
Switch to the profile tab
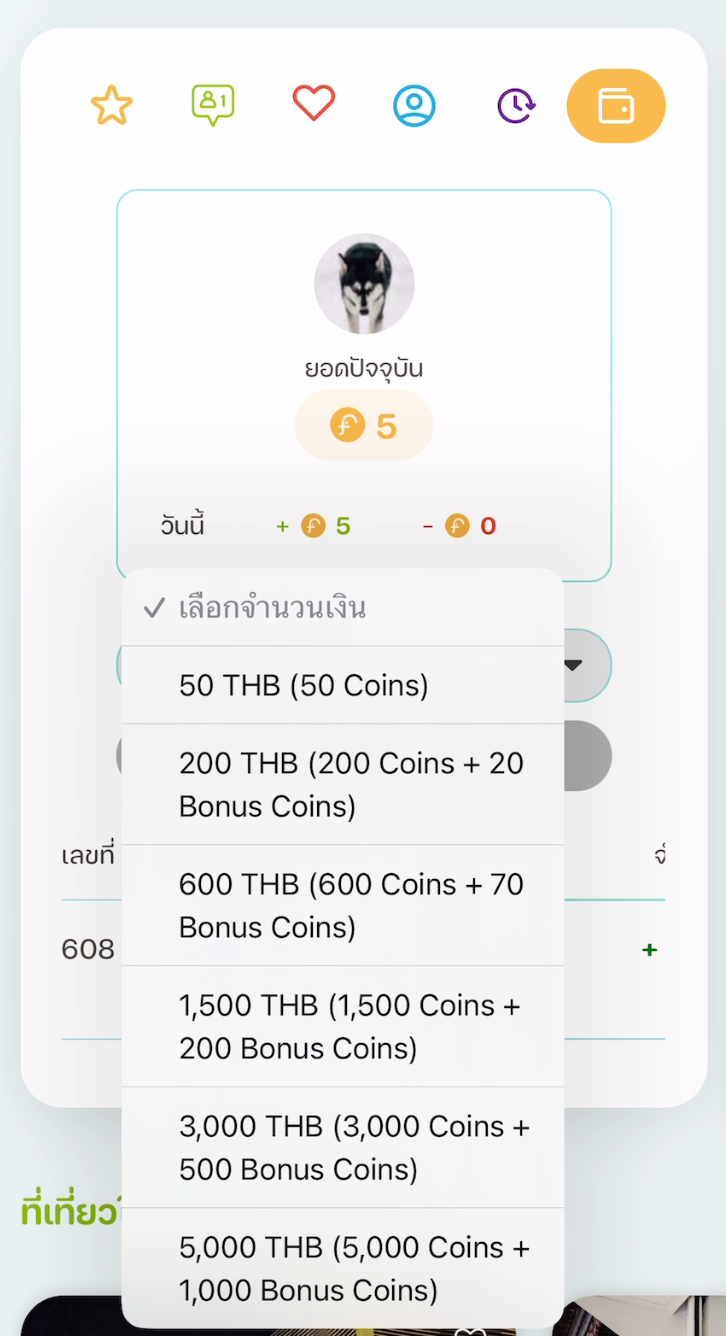(414, 105)
